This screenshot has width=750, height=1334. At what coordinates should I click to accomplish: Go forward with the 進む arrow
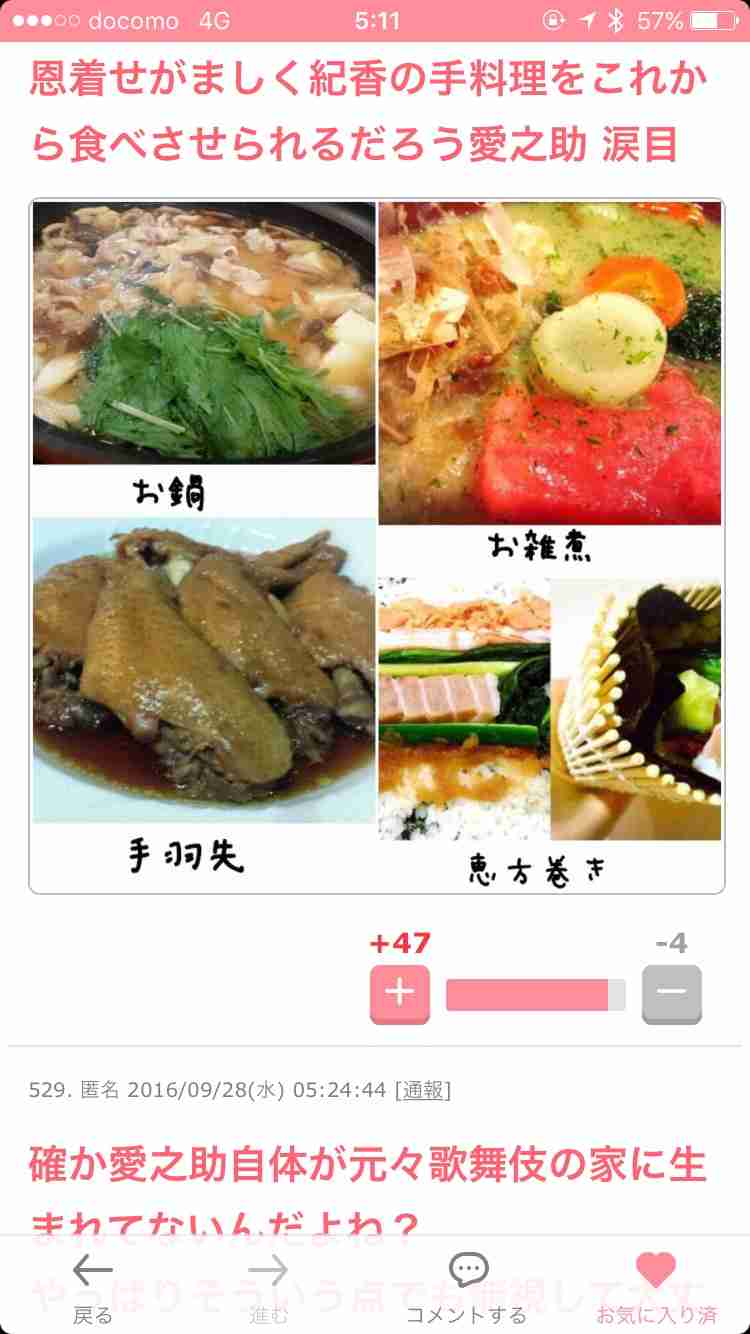[267, 1286]
